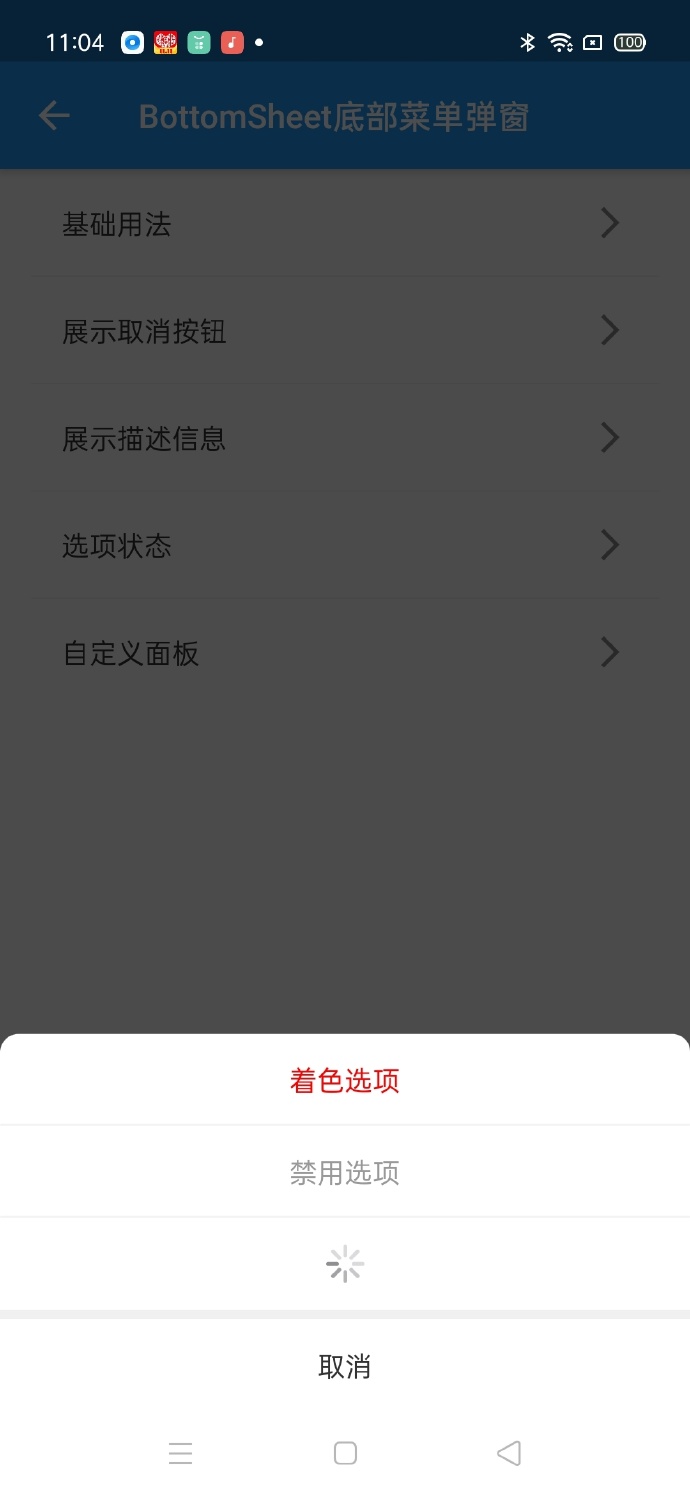Image resolution: width=690 pixels, height=1495 pixels.
Task: Open the recent apps menu
Action: point(181,1453)
